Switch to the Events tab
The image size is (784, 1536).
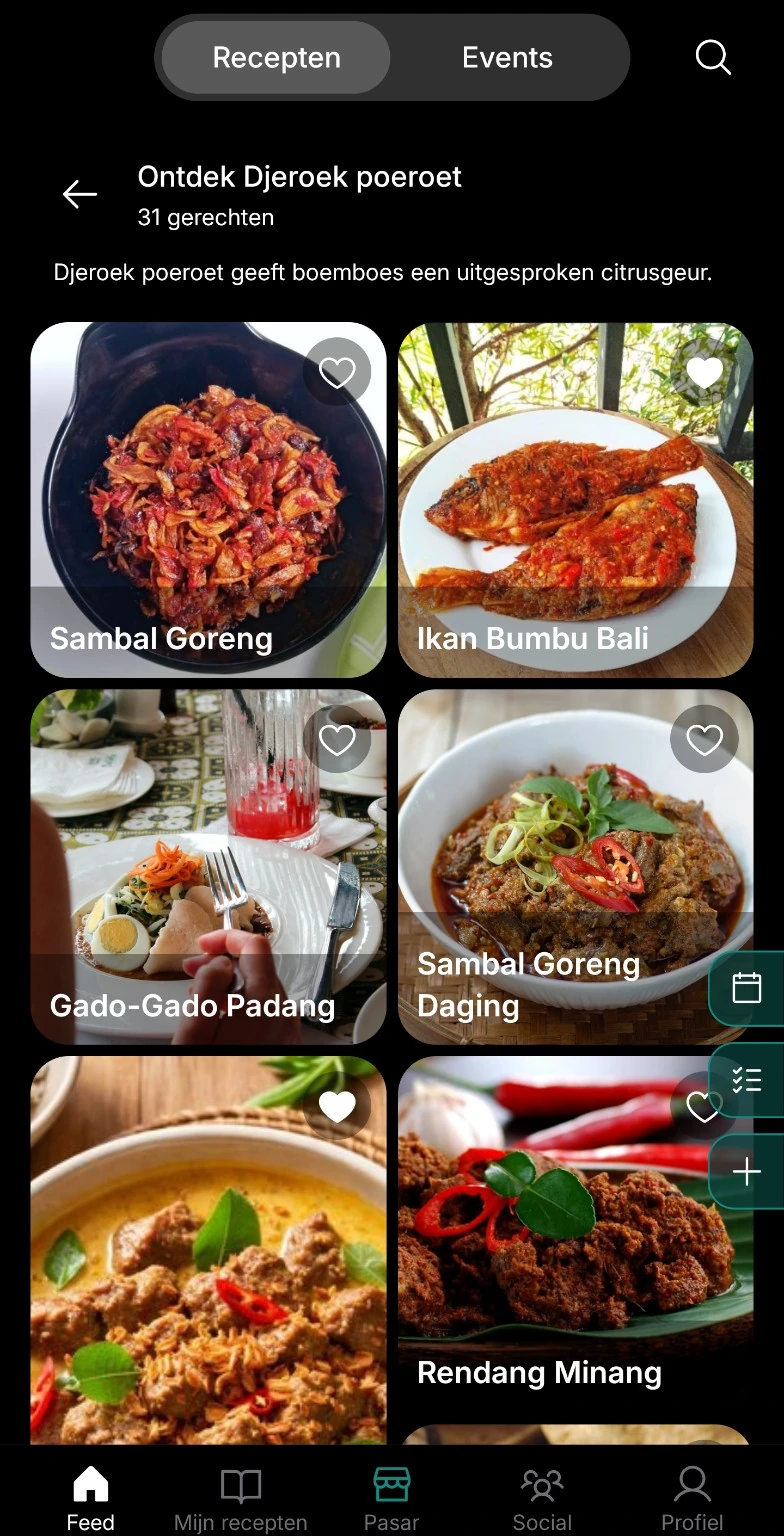tap(507, 57)
